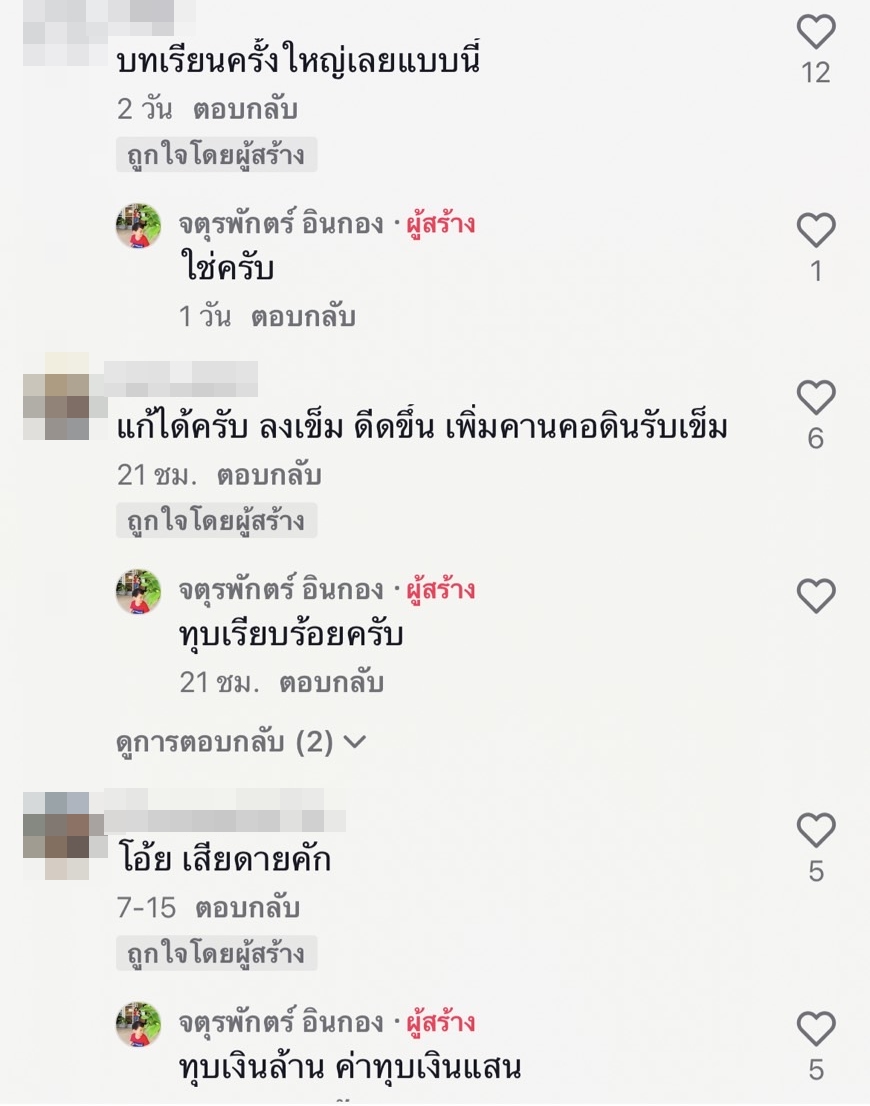The image size is (870, 1106).
Task: Open profile picture of "โอ้ย เสียดายคัก" commenter
Action: pos(56,824)
